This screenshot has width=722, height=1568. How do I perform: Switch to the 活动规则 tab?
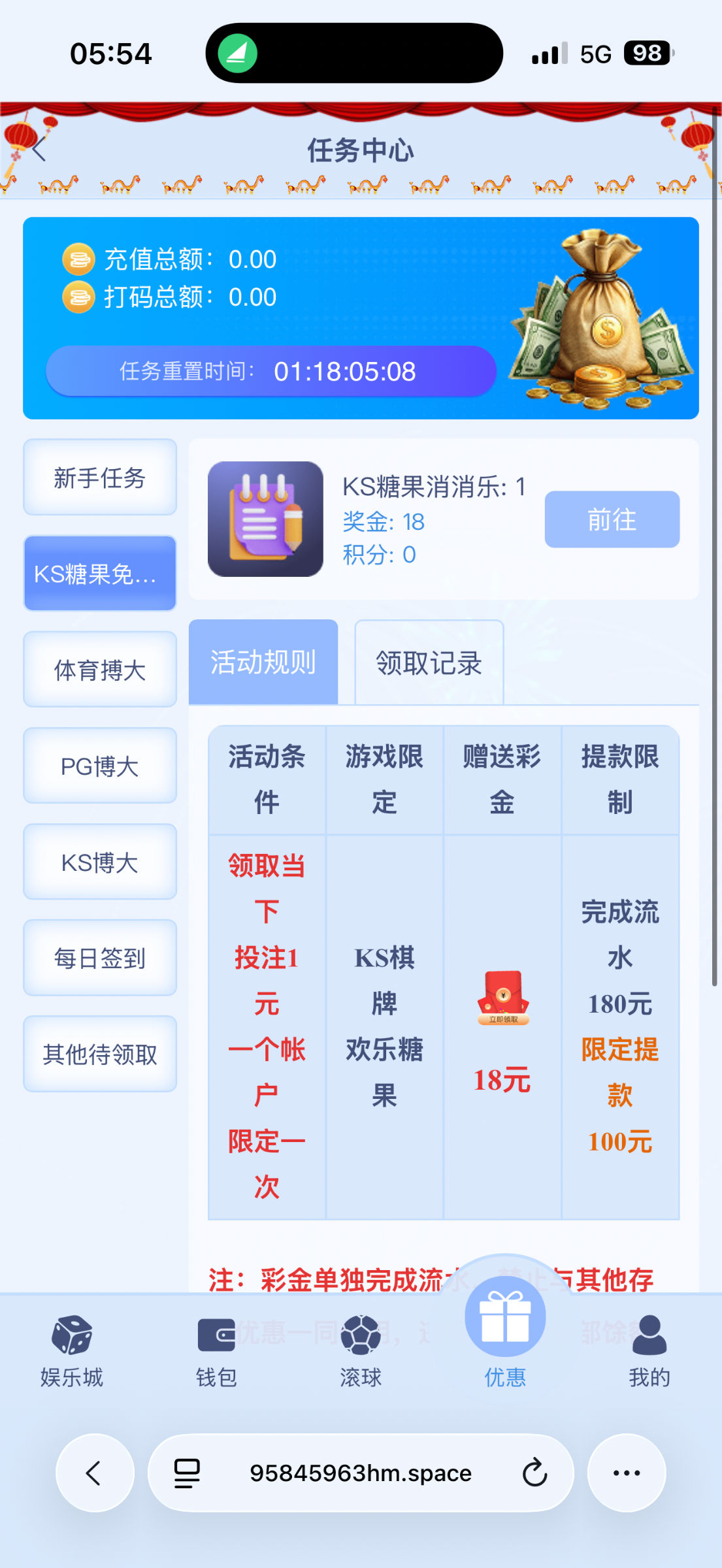(x=263, y=662)
